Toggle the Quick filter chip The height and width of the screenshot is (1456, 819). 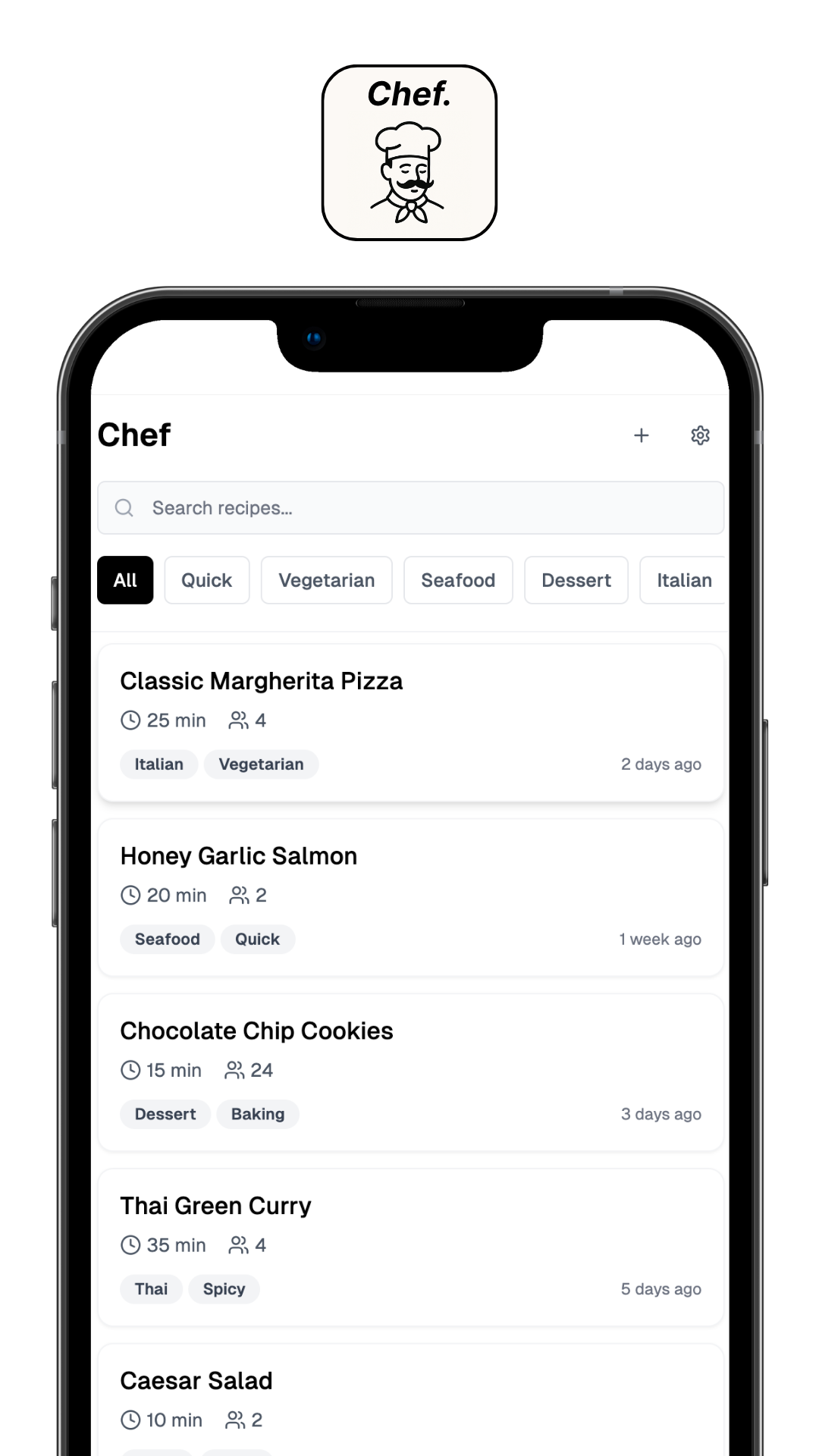(206, 580)
